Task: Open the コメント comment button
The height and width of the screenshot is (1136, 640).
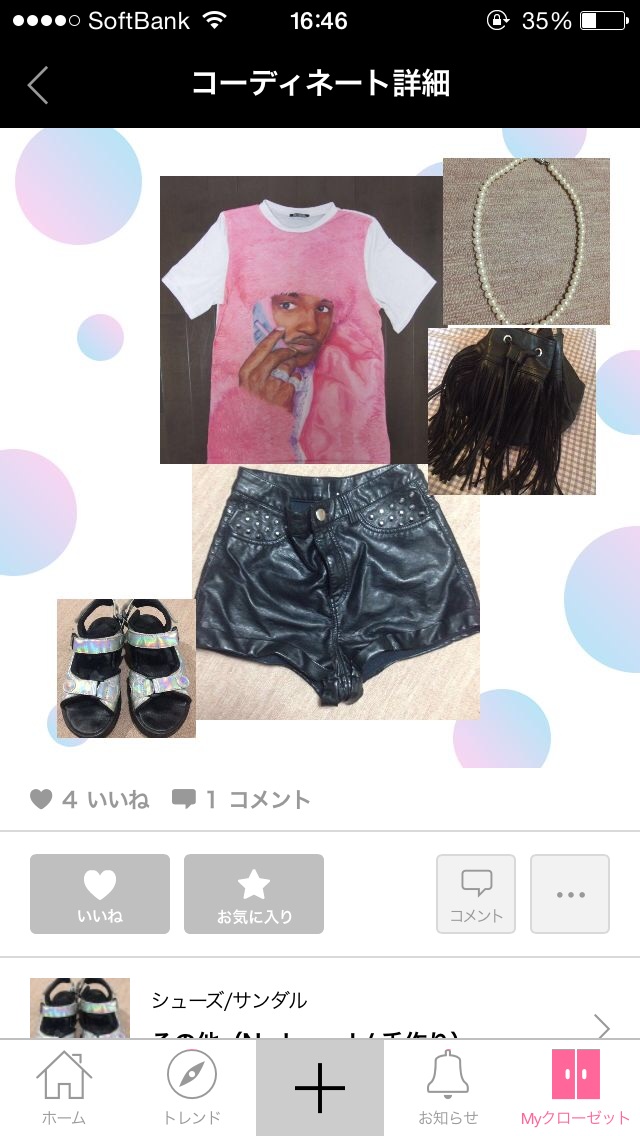Action: click(x=476, y=894)
